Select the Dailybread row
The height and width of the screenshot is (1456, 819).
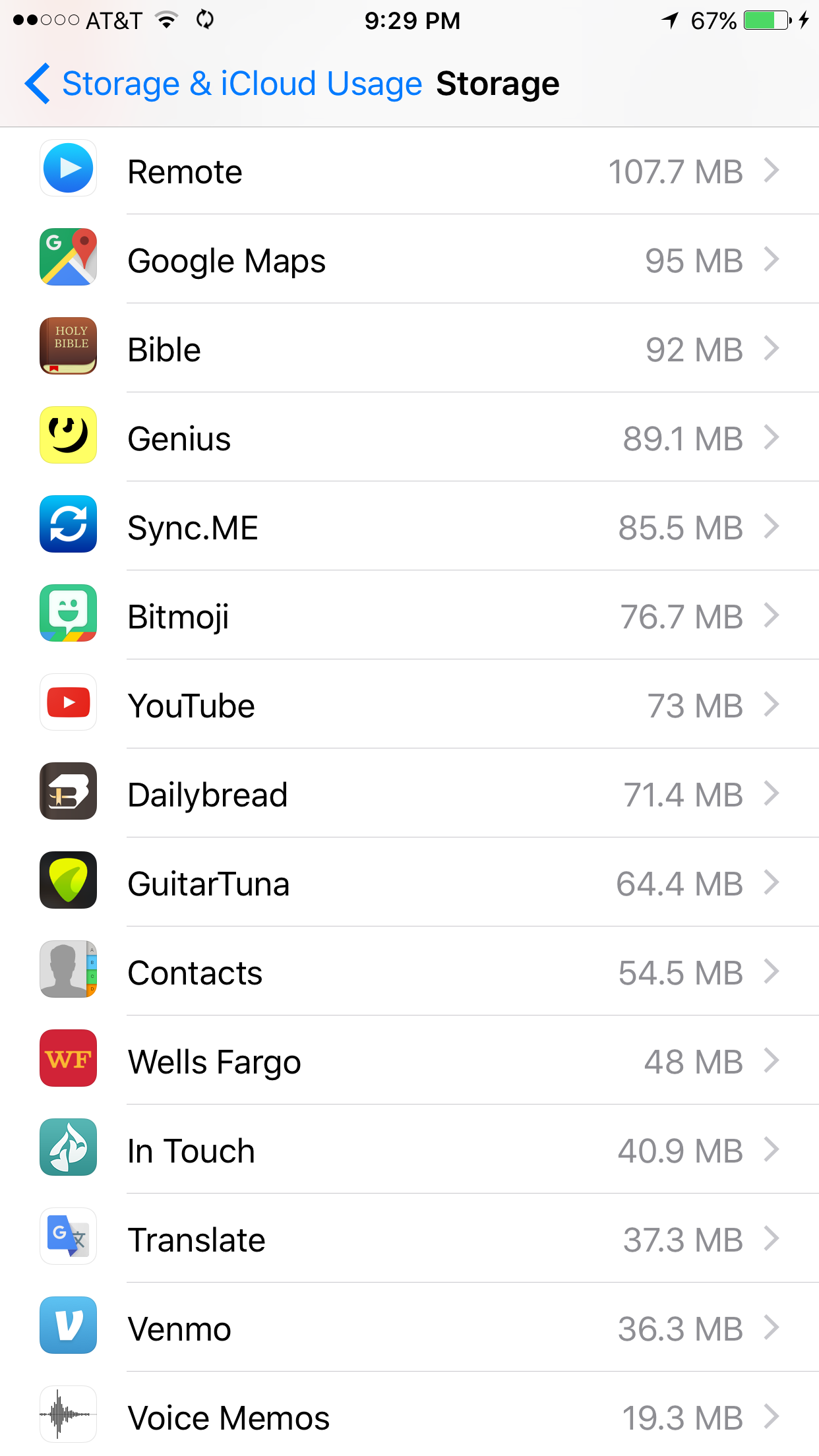coord(409,795)
